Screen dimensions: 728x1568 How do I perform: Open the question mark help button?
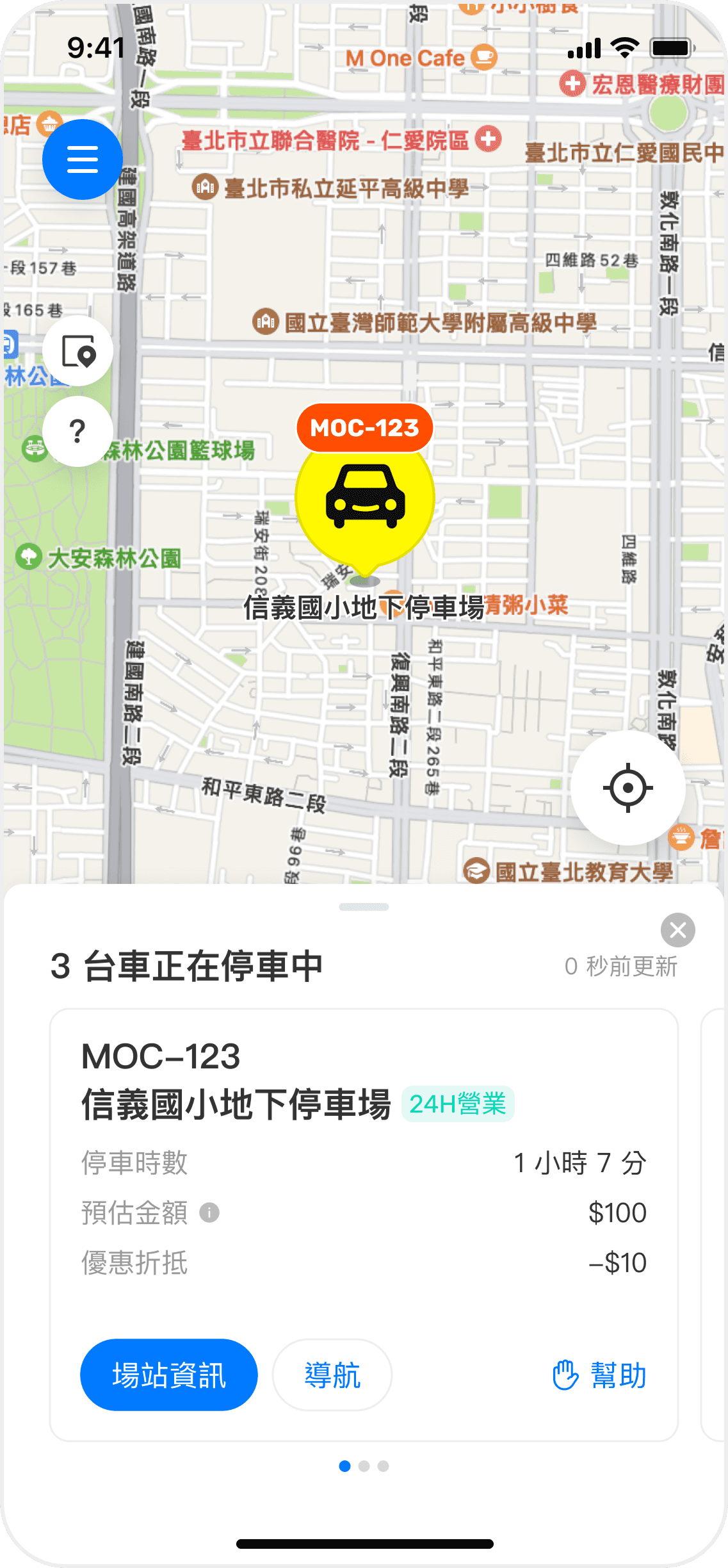pos(78,431)
